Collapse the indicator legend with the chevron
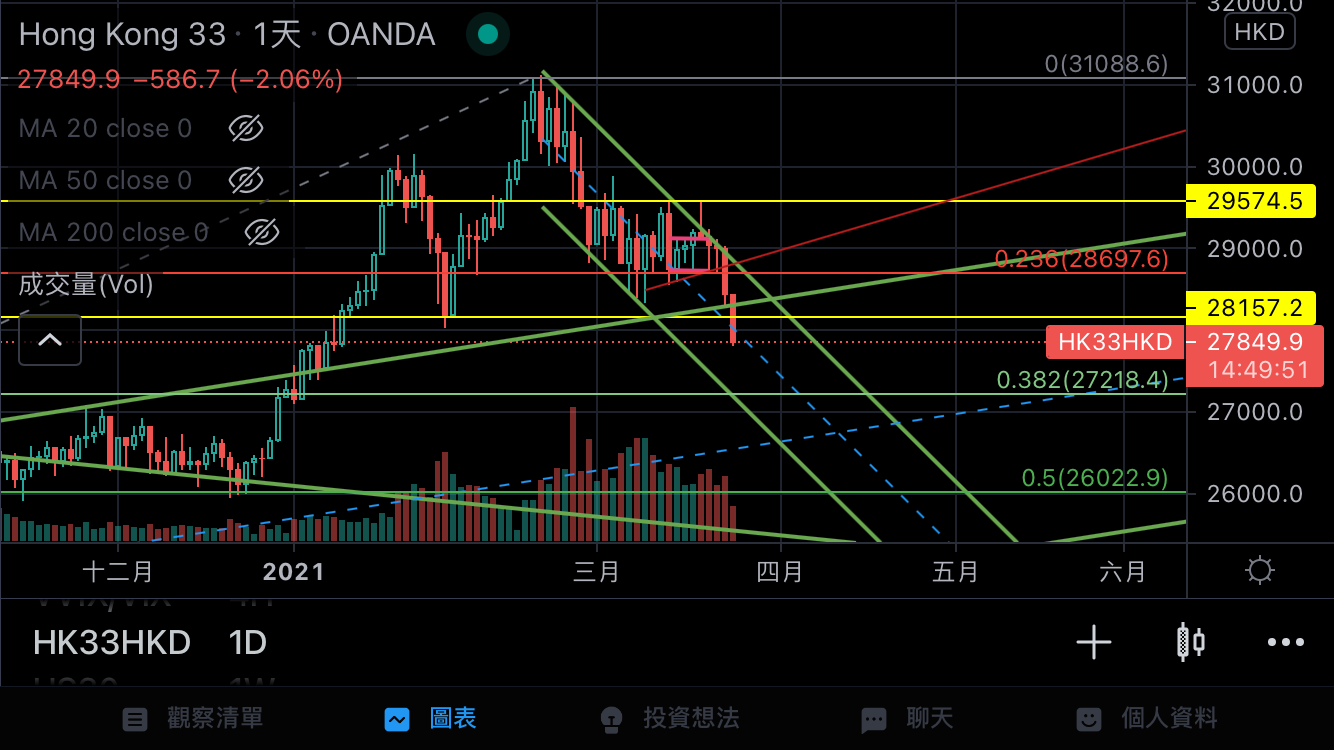Image resolution: width=1334 pixels, height=750 pixels. pos(50,340)
